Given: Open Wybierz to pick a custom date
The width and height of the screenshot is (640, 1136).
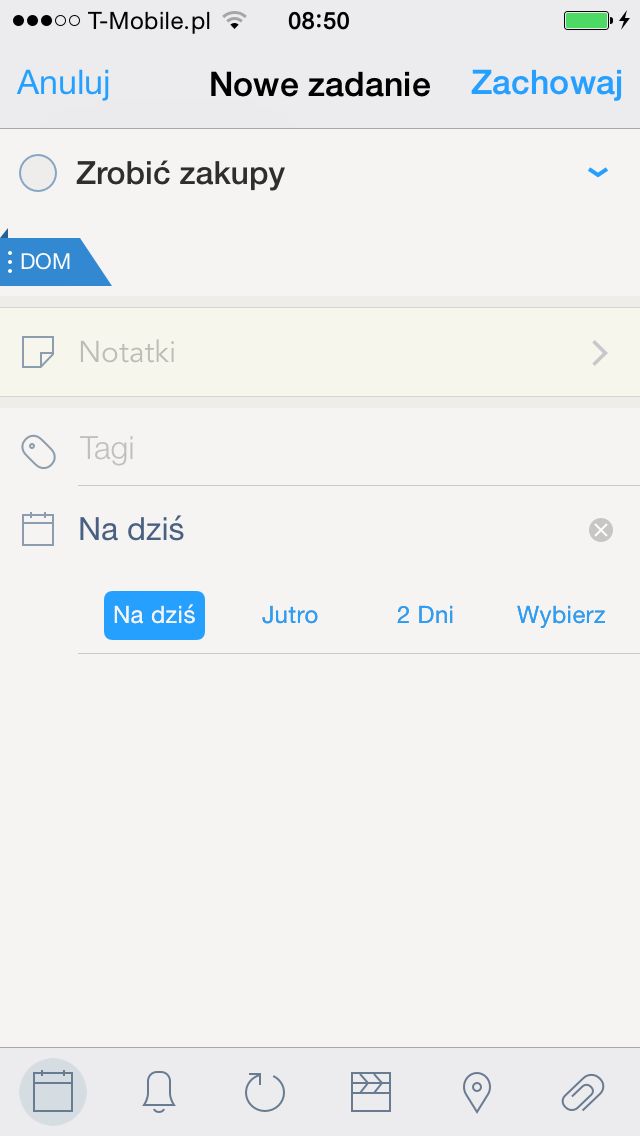Looking at the screenshot, I should [x=561, y=615].
